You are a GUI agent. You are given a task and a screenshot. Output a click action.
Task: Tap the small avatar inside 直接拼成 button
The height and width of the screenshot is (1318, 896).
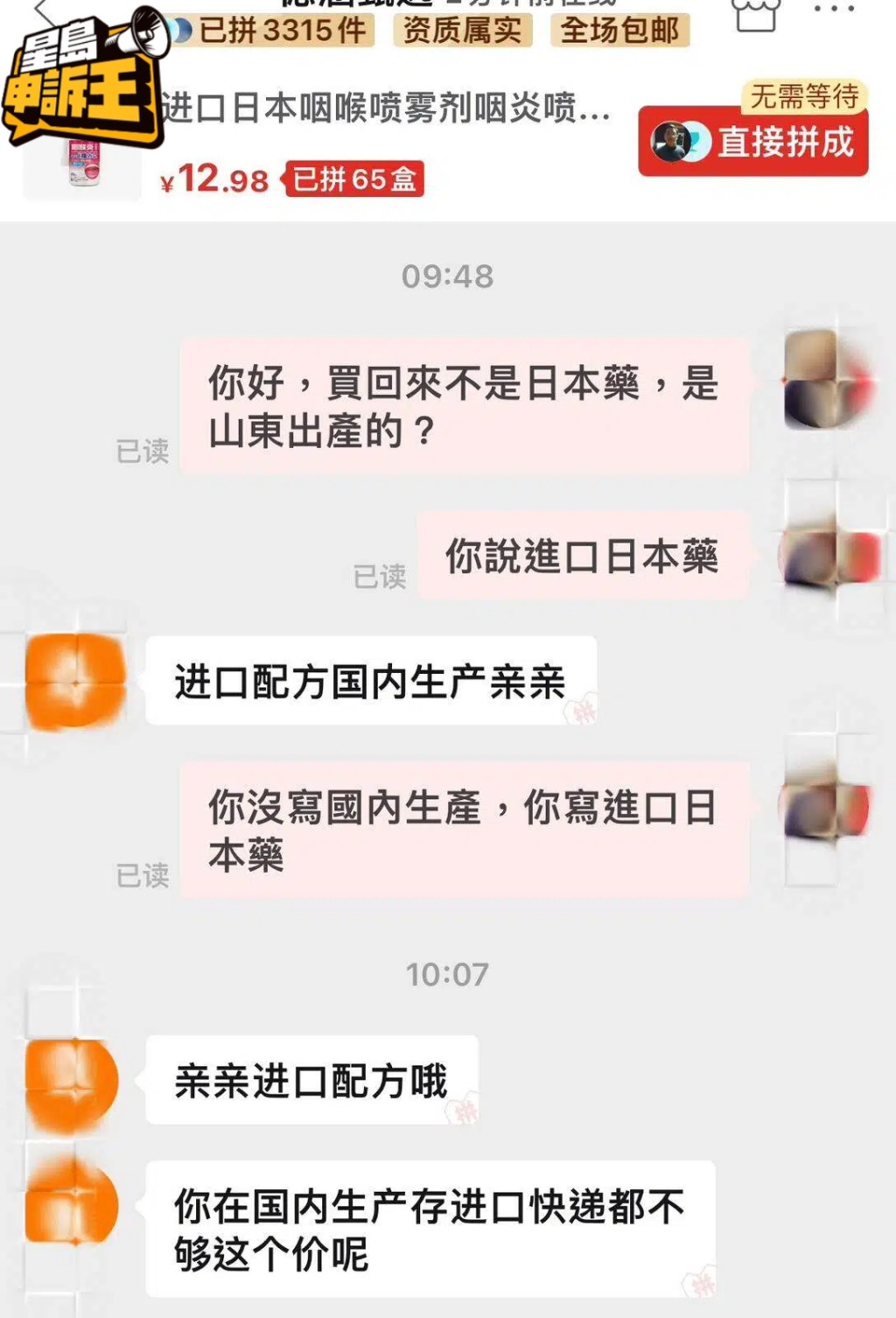[x=670, y=140]
